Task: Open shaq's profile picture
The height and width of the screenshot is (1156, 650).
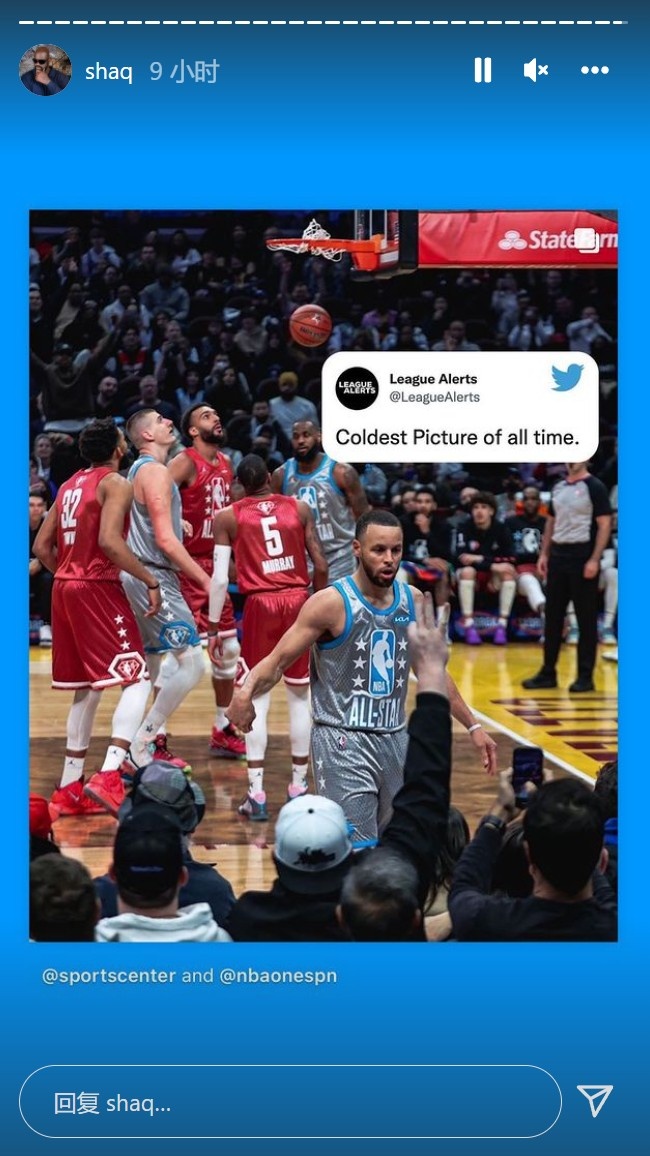Action: coord(45,70)
